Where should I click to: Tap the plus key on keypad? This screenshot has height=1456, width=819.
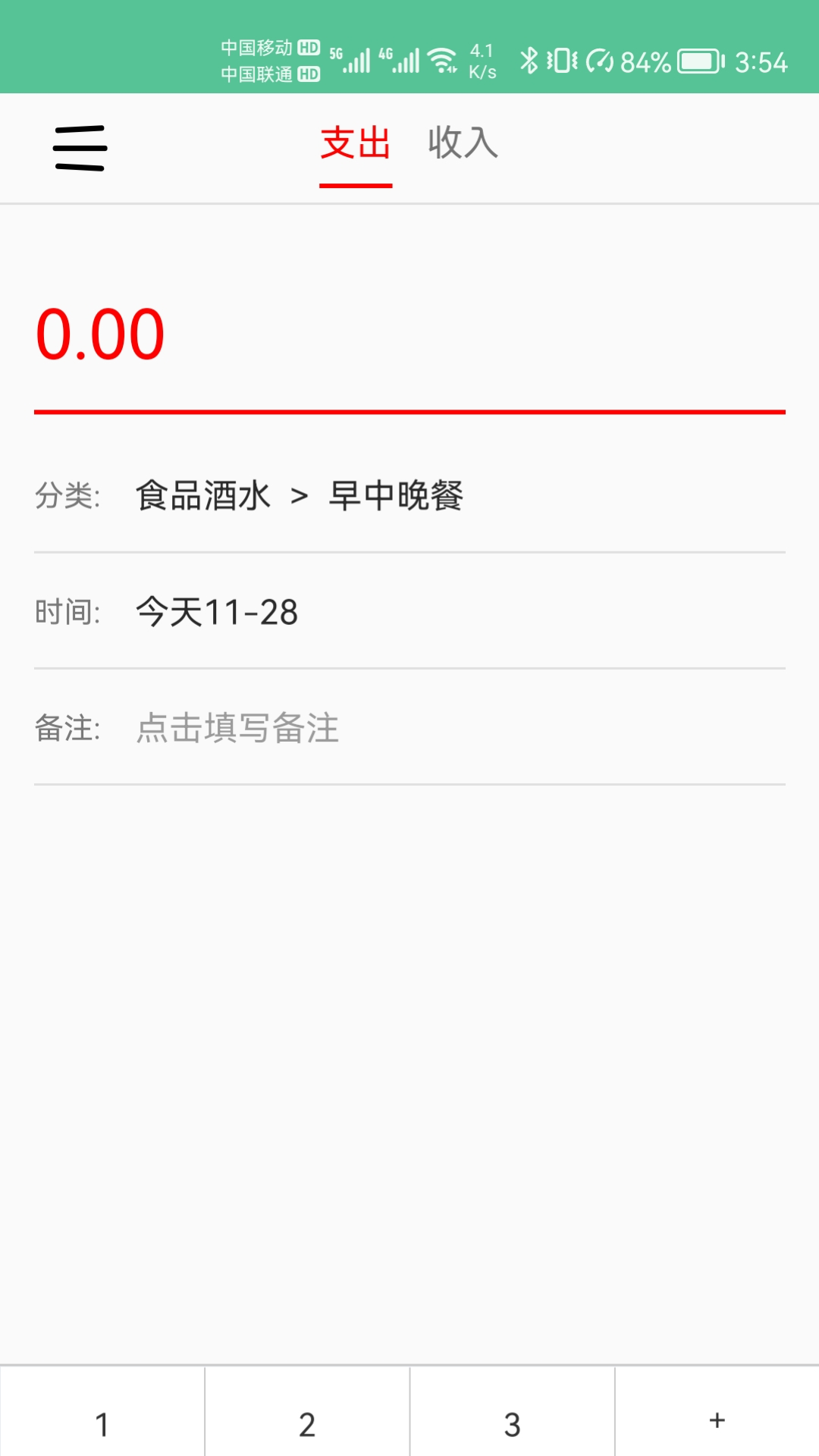[x=717, y=1411]
